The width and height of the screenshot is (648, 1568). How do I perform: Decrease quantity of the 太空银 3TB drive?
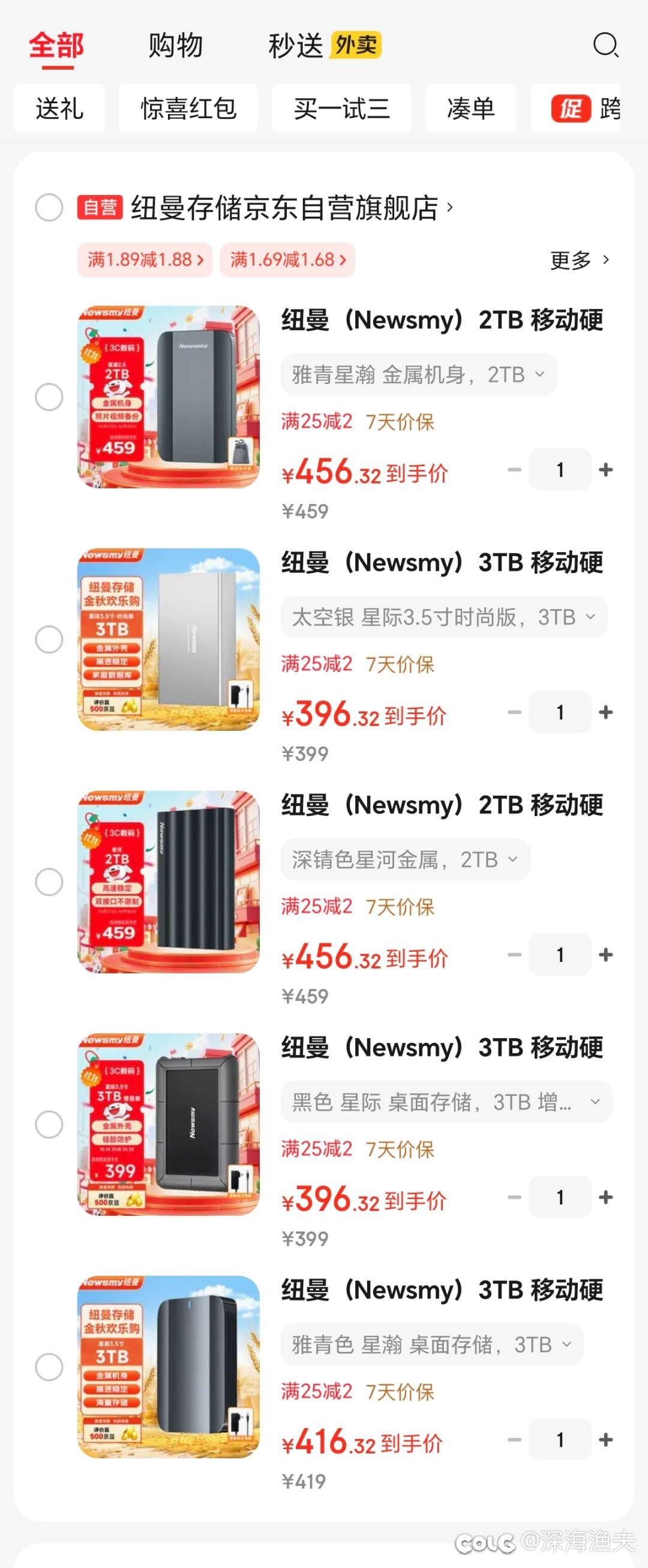(513, 712)
